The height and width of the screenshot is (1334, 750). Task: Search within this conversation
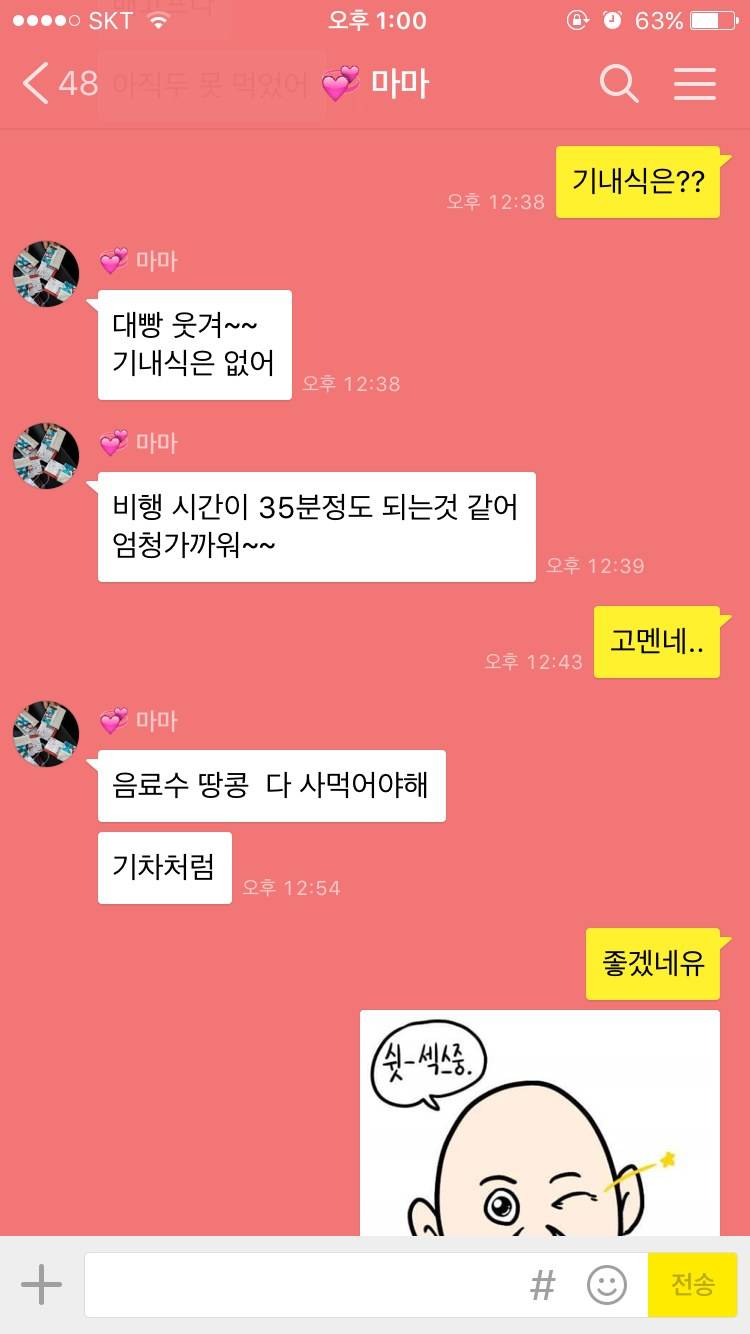[619, 84]
